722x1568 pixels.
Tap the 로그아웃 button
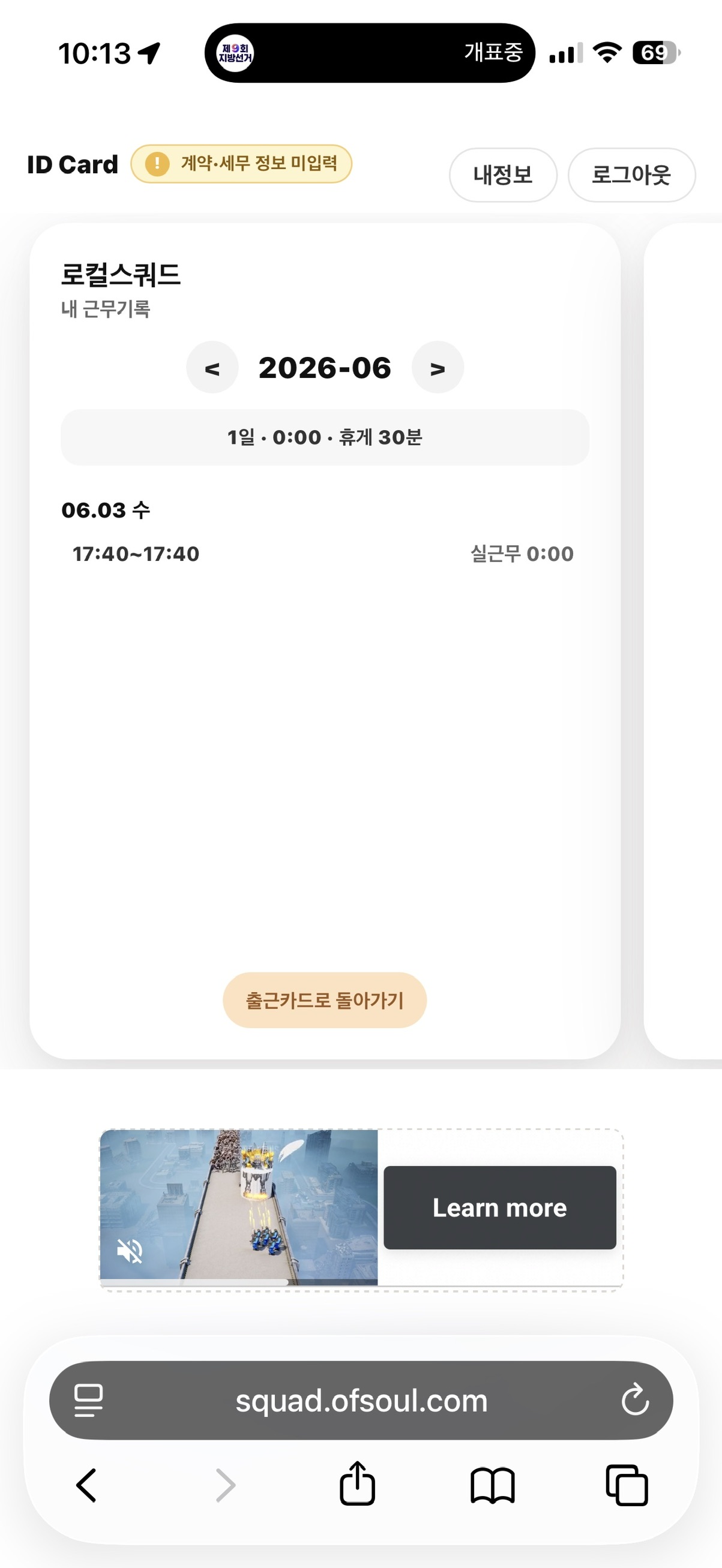coord(631,175)
